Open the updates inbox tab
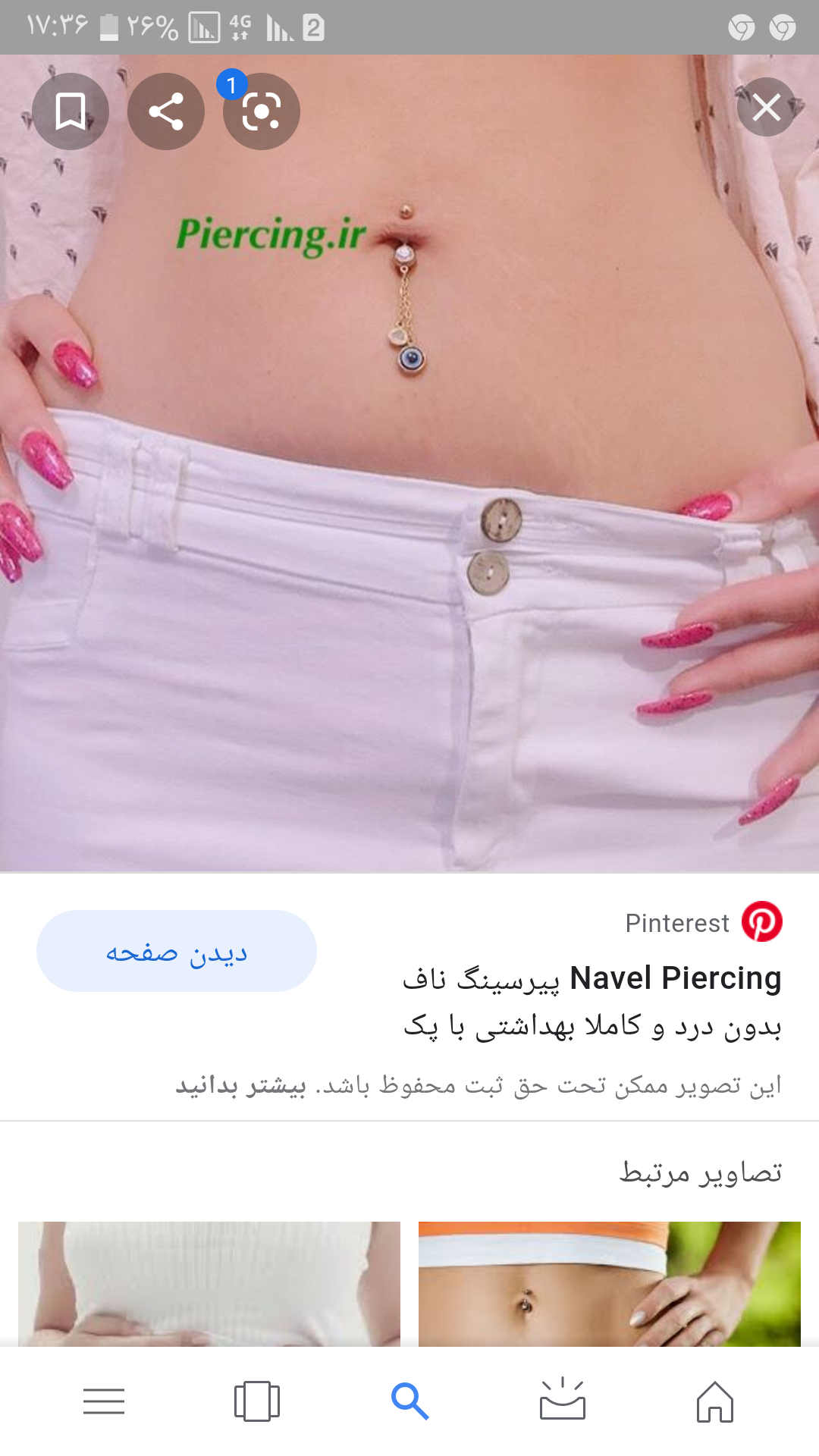Screen dimensions: 819x1456 click(562, 1401)
